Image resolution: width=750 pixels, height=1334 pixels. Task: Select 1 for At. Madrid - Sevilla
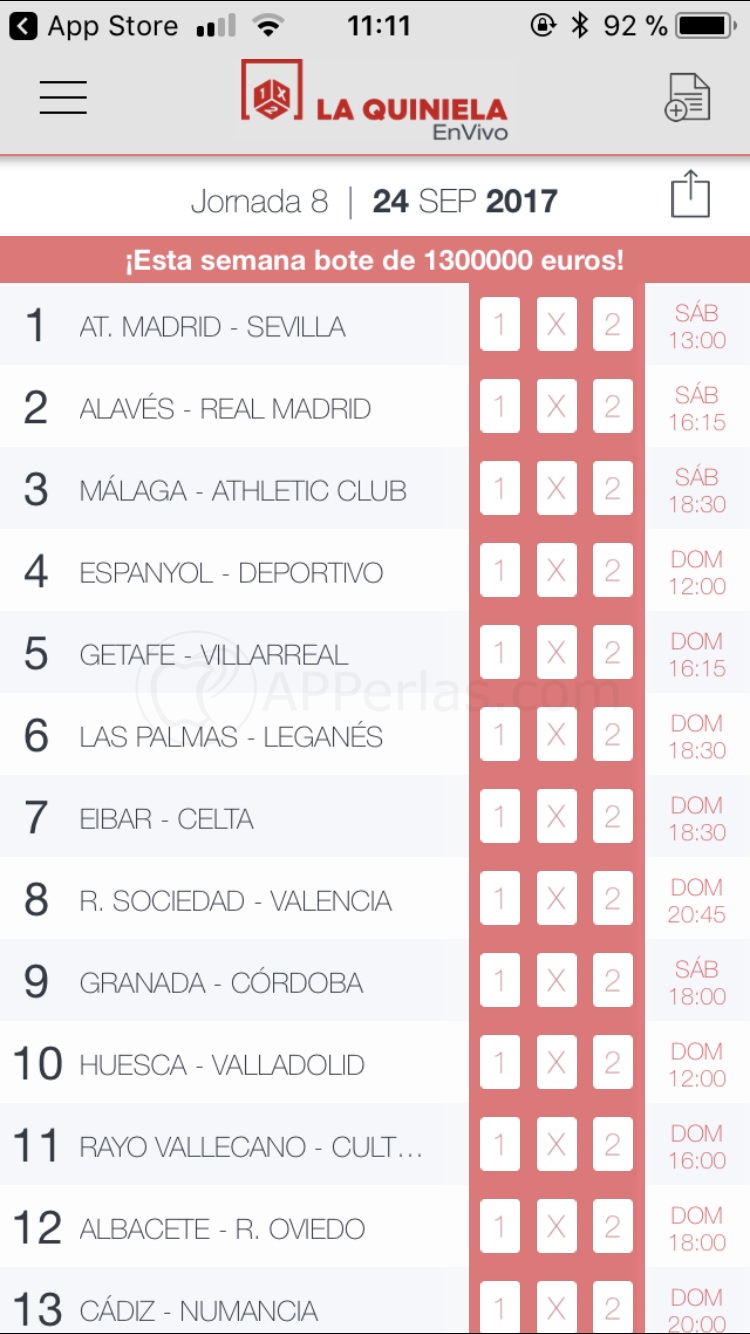click(500, 325)
